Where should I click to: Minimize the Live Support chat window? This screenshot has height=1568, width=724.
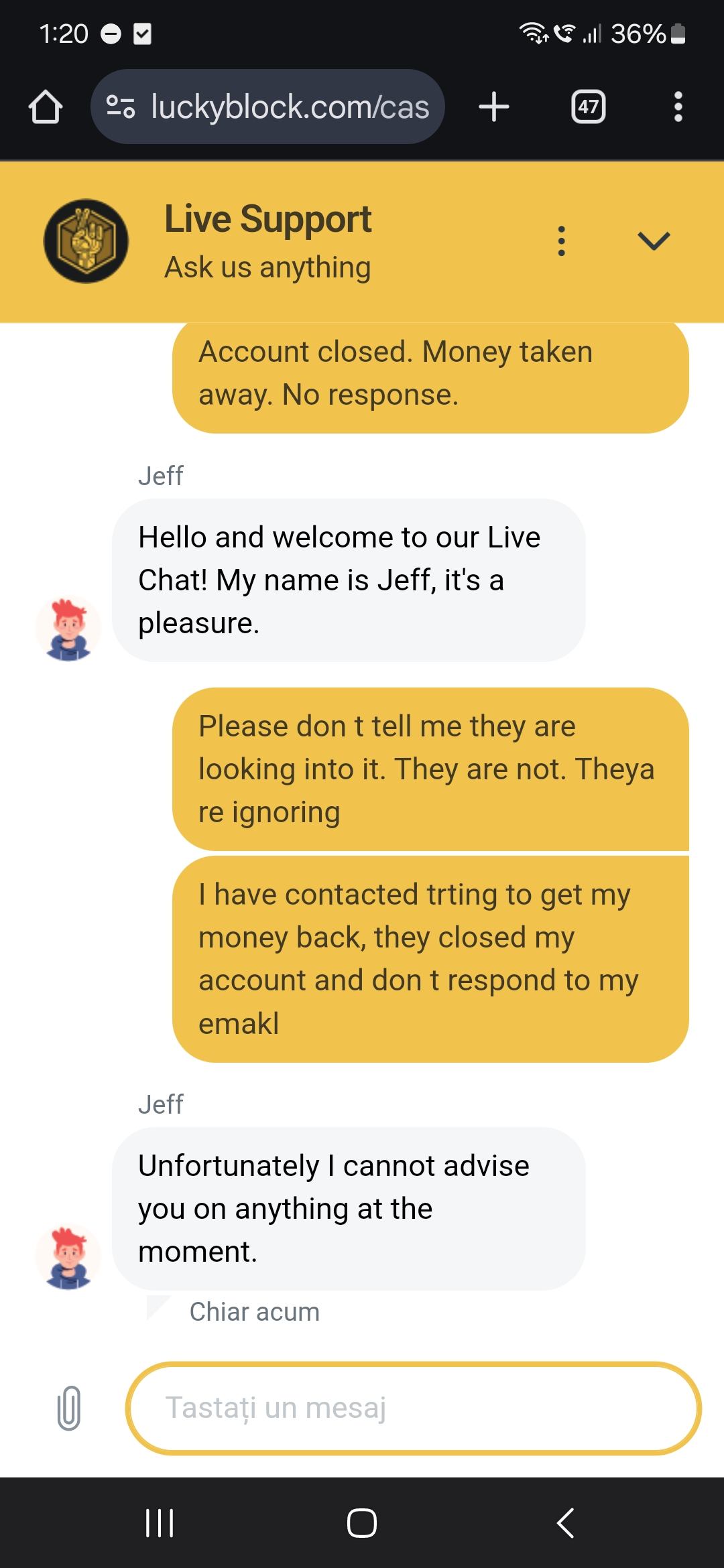tap(654, 241)
